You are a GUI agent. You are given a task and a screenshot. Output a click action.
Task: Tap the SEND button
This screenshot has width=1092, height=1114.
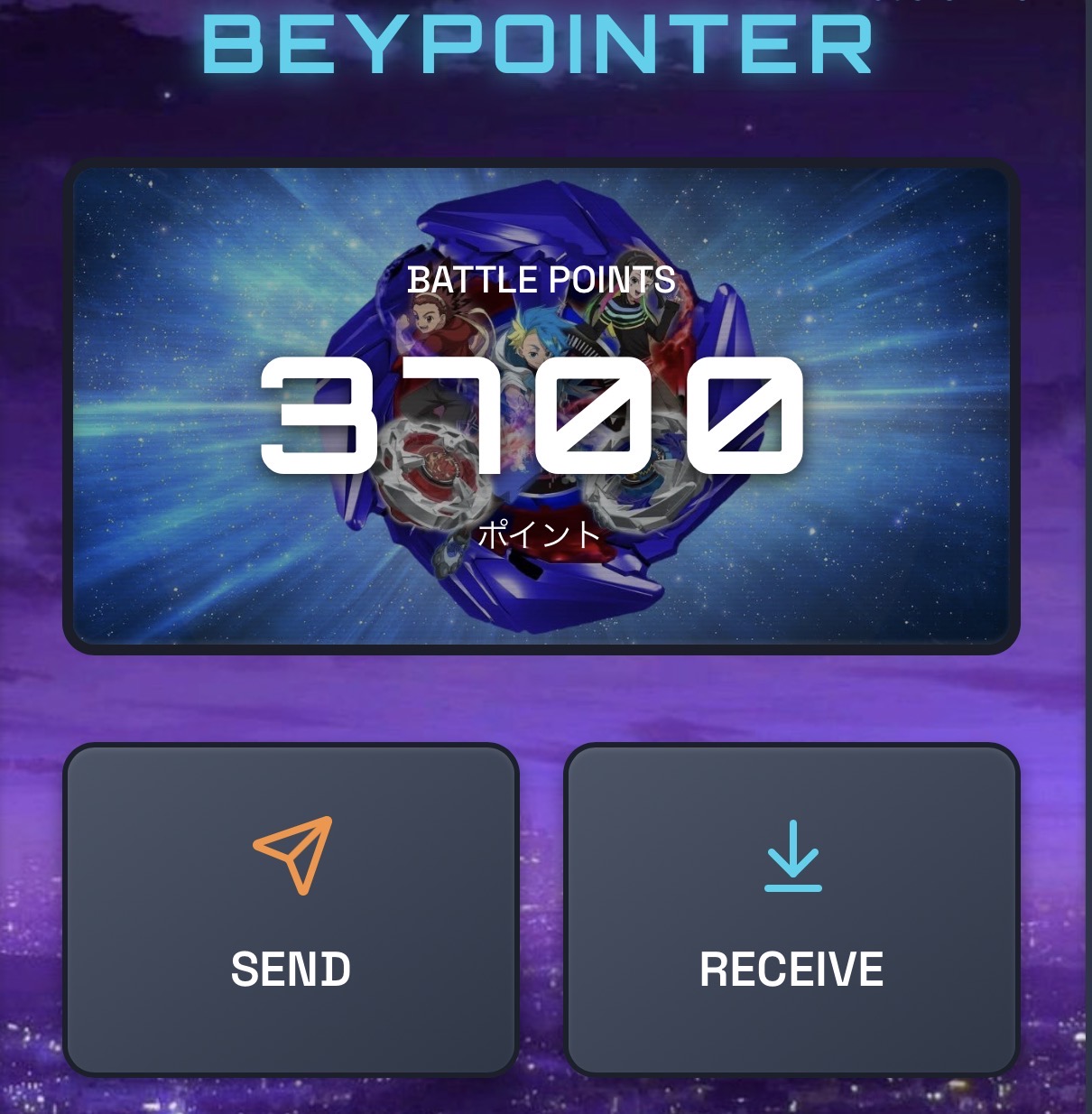(x=291, y=909)
